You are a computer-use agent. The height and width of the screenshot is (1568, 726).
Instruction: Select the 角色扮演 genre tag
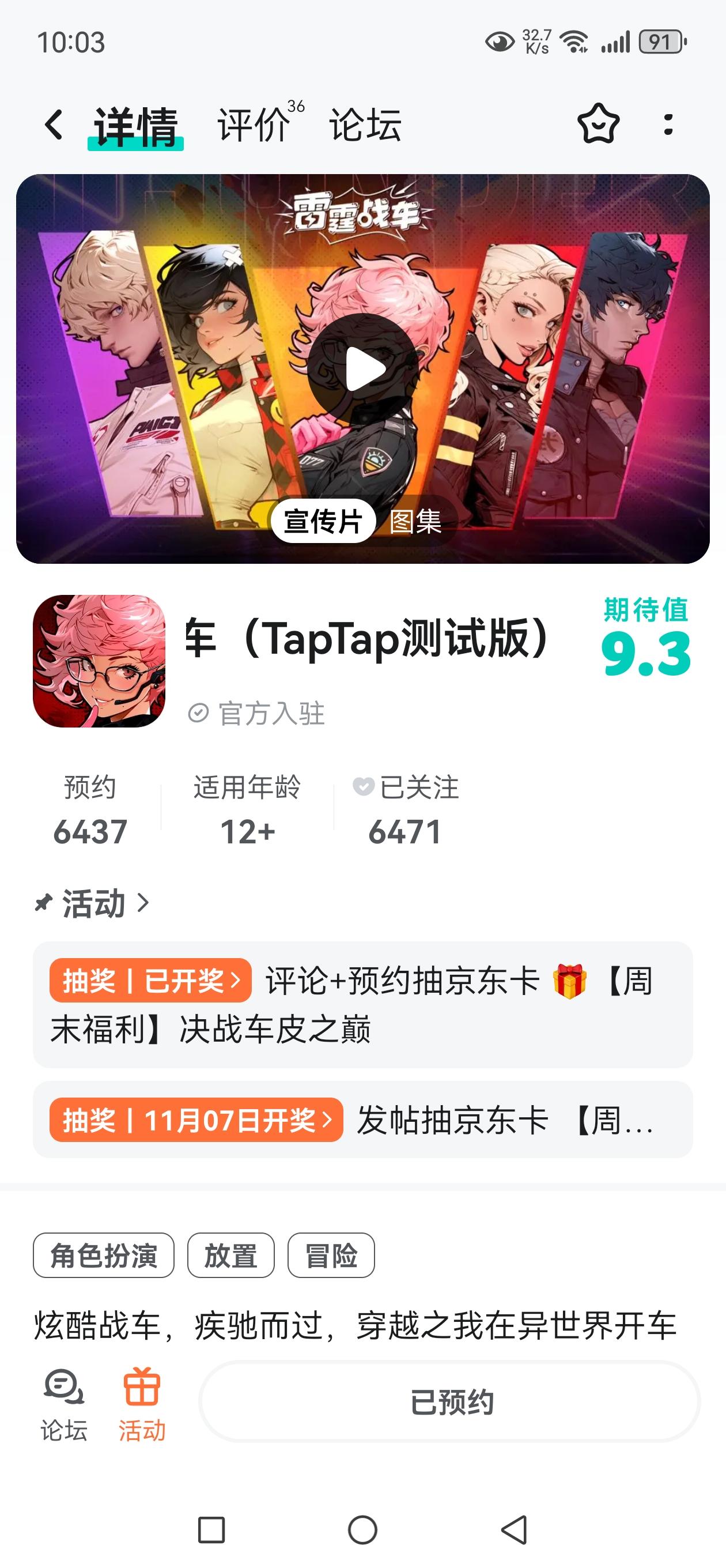pos(103,1255)
